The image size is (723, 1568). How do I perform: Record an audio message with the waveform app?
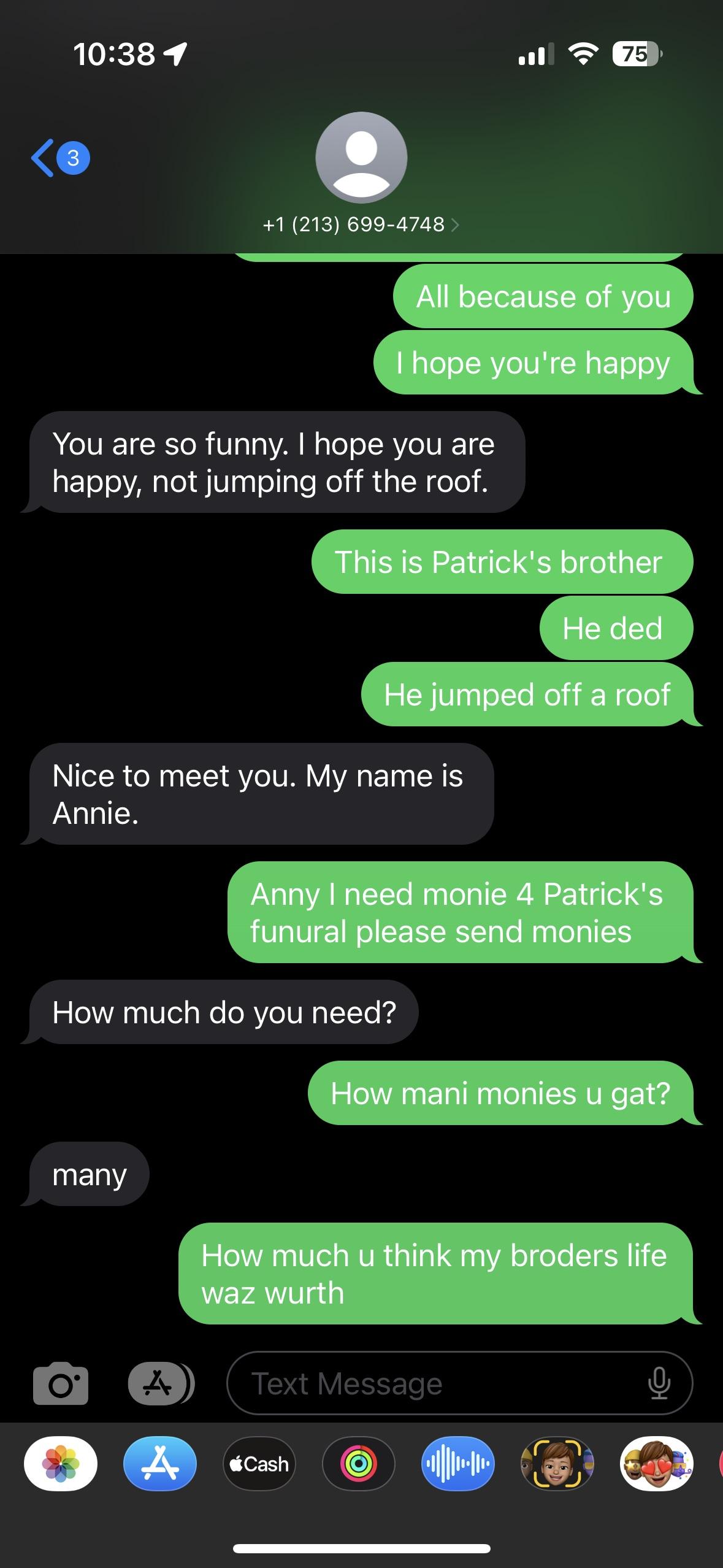point(457,1464)
